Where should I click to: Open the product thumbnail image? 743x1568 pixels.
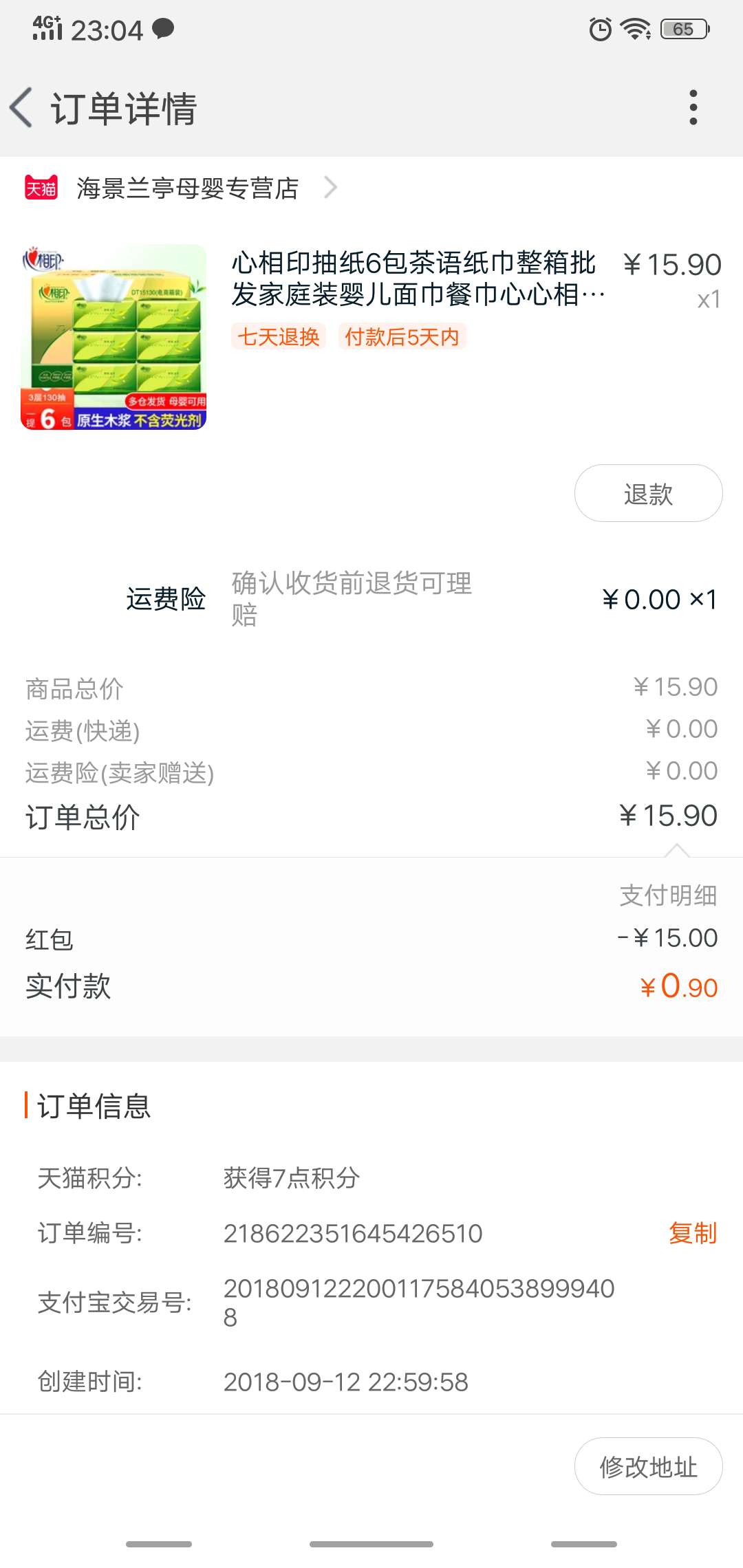116,337
